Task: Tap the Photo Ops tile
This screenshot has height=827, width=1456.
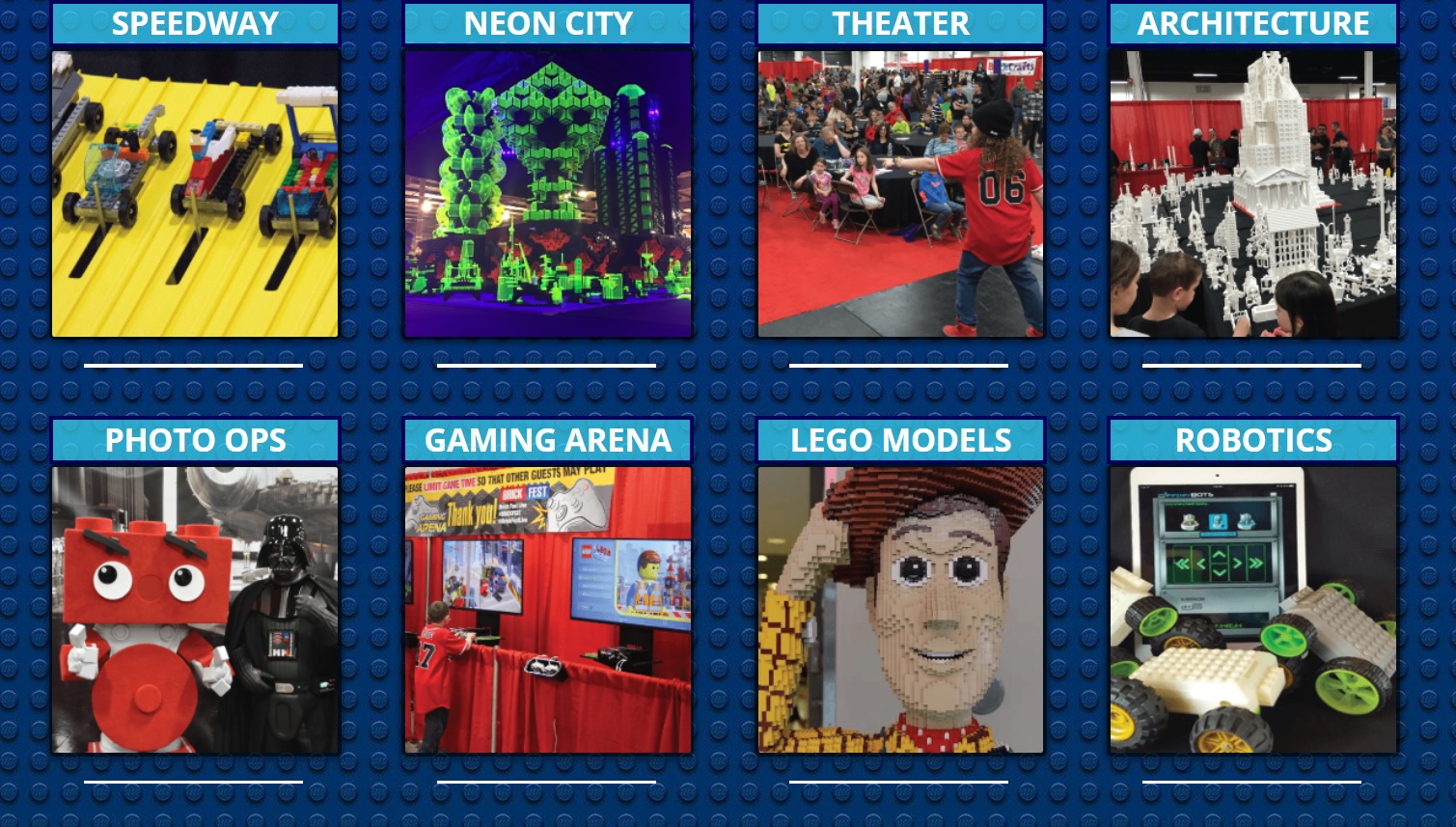Action: point(195,610)
